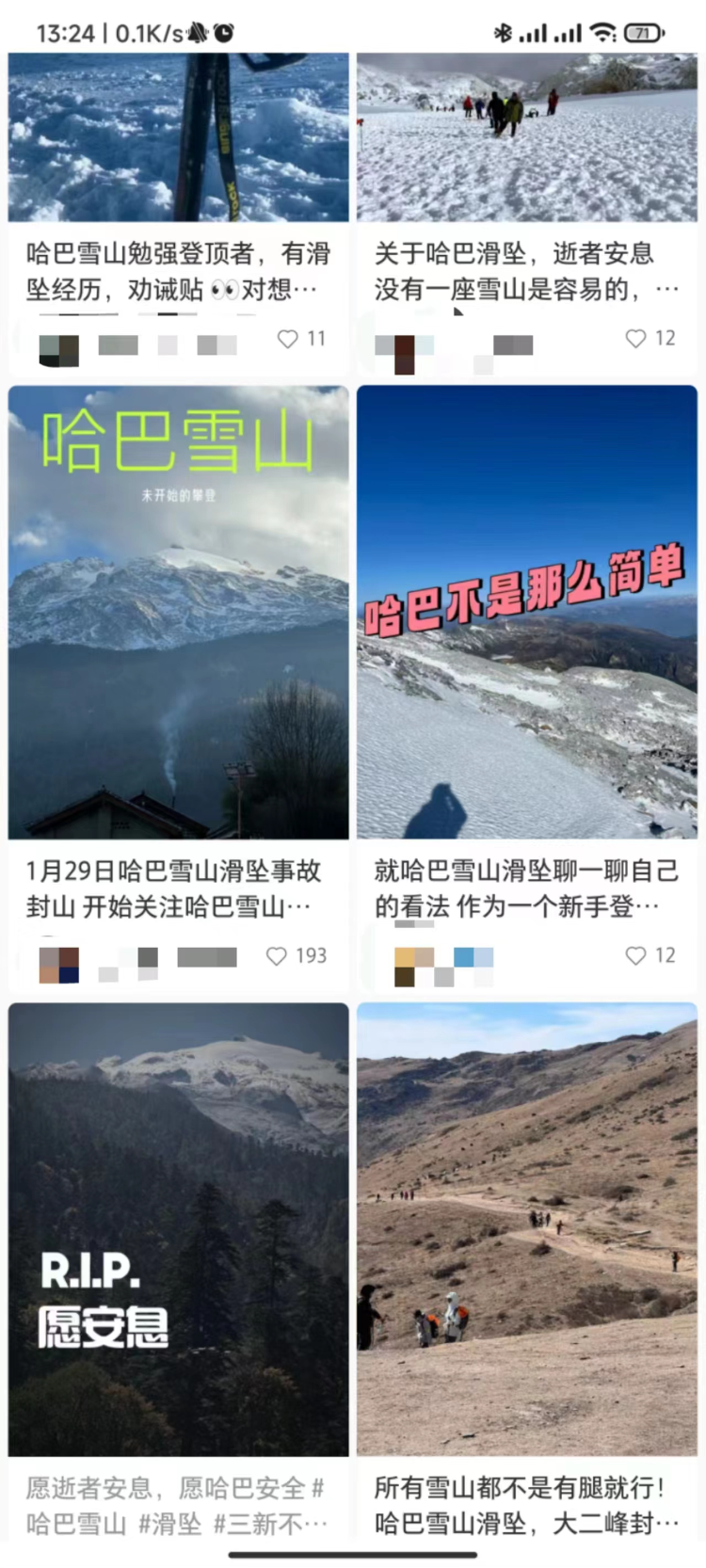
Task: View author avatar of 哈巴雪山勉强登顶者 post
Action: [x=58, y=349]
